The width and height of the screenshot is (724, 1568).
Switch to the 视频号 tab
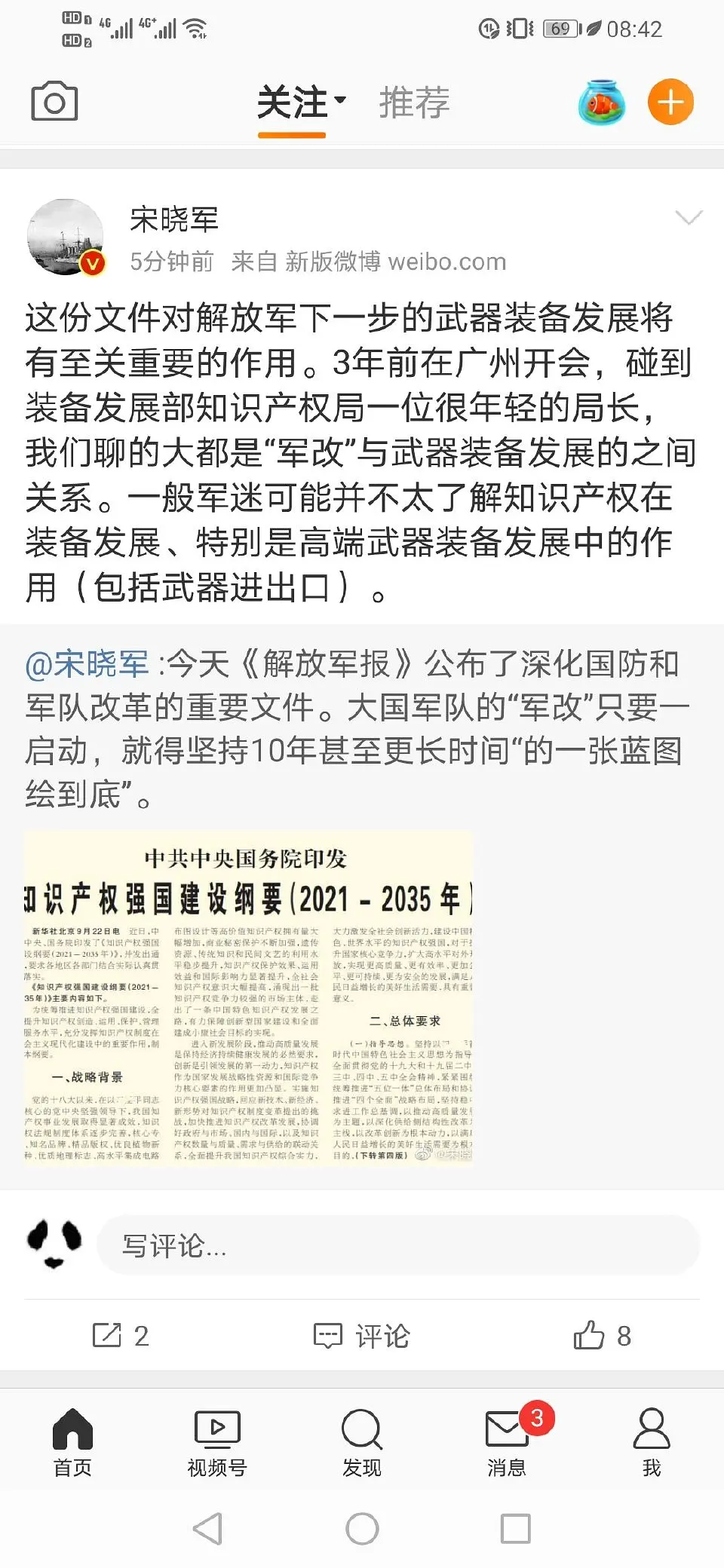coord(217,1441)
